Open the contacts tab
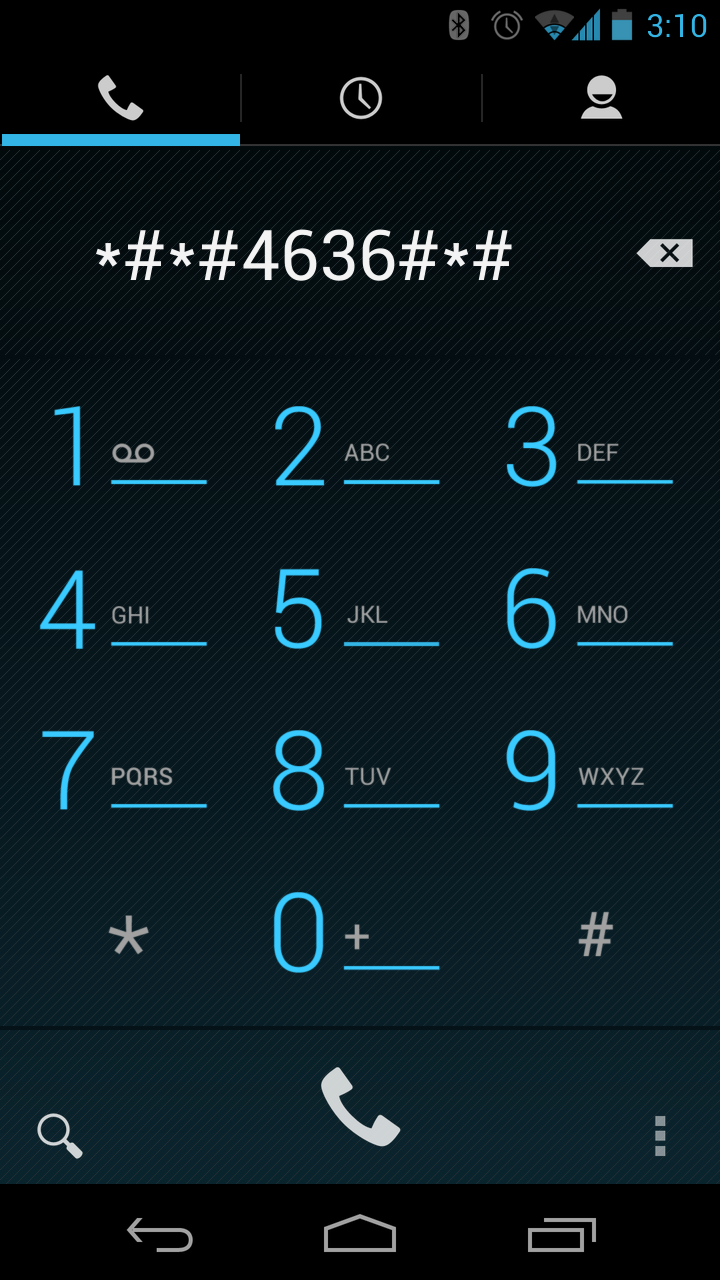This screenshot has width=720, height=1280. click(x=601, y=98)
